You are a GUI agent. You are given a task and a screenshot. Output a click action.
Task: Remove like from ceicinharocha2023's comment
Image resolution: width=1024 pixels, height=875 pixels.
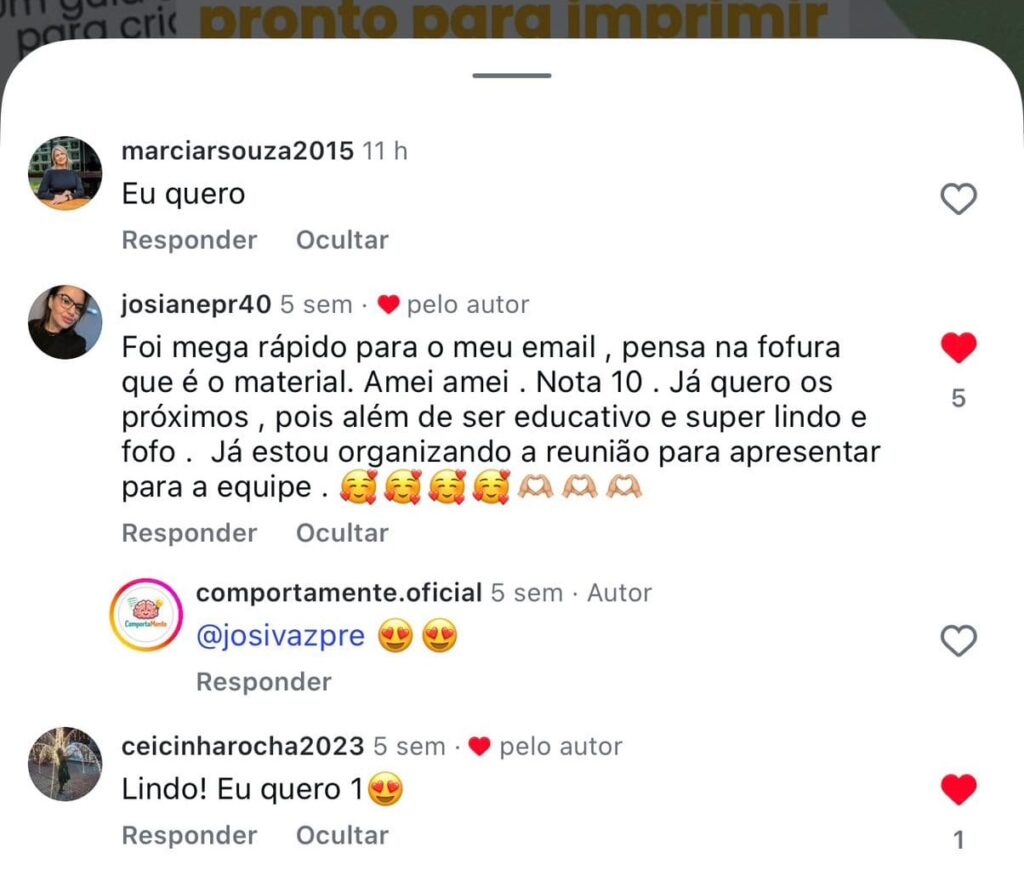(x=958, y=790)
